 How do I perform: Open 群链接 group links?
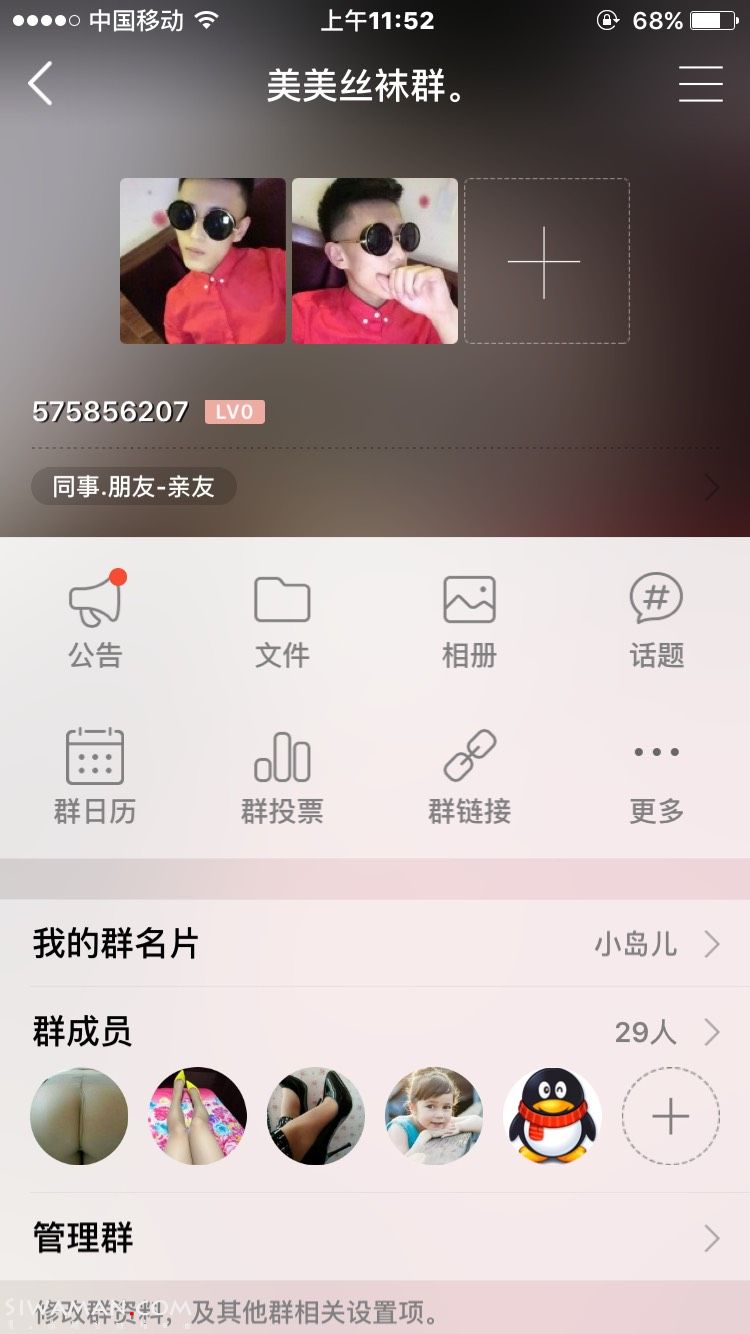[x=469, y=777]
